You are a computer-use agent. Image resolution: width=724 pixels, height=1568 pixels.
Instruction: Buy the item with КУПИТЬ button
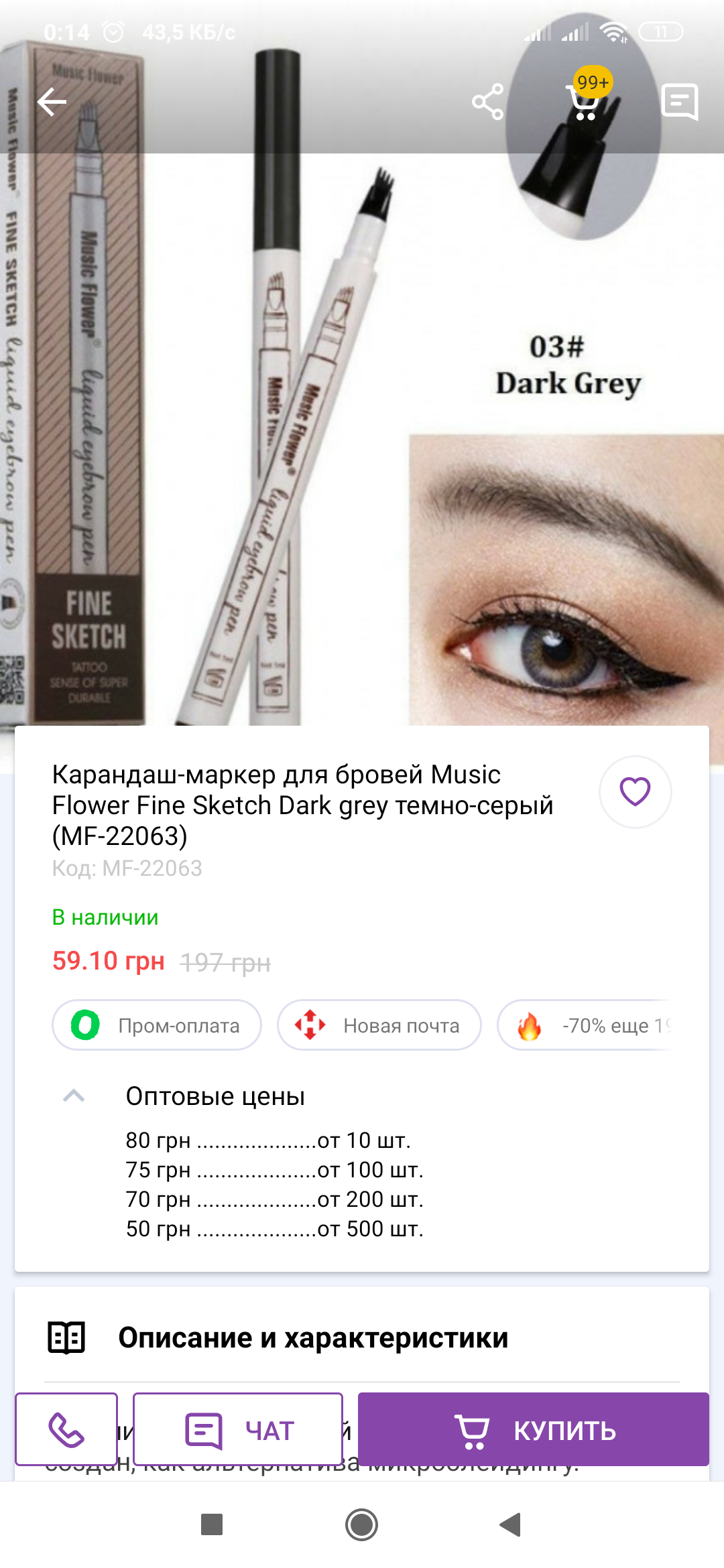pos(534,1429)
